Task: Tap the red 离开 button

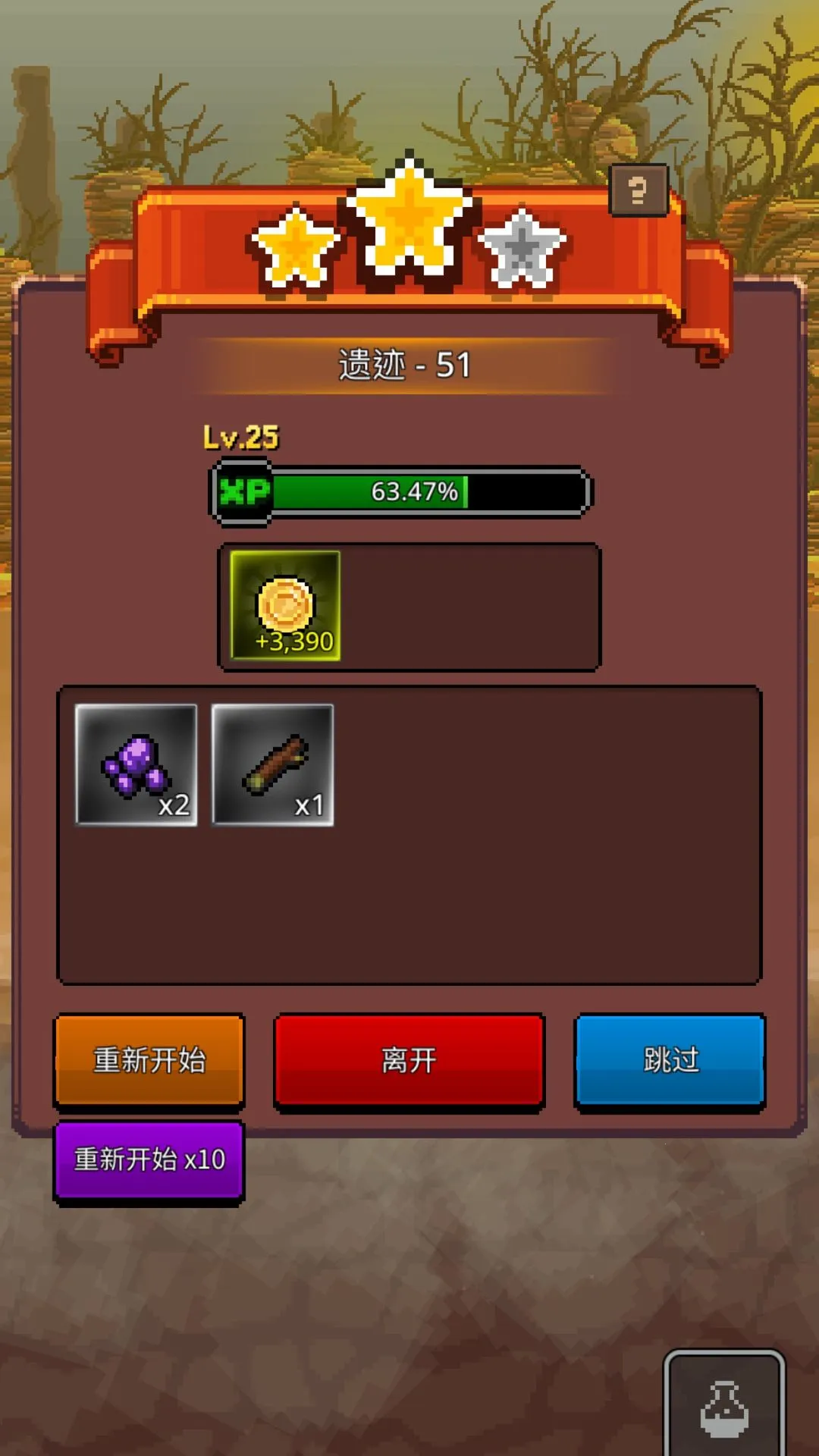Action: [409, 1060]
